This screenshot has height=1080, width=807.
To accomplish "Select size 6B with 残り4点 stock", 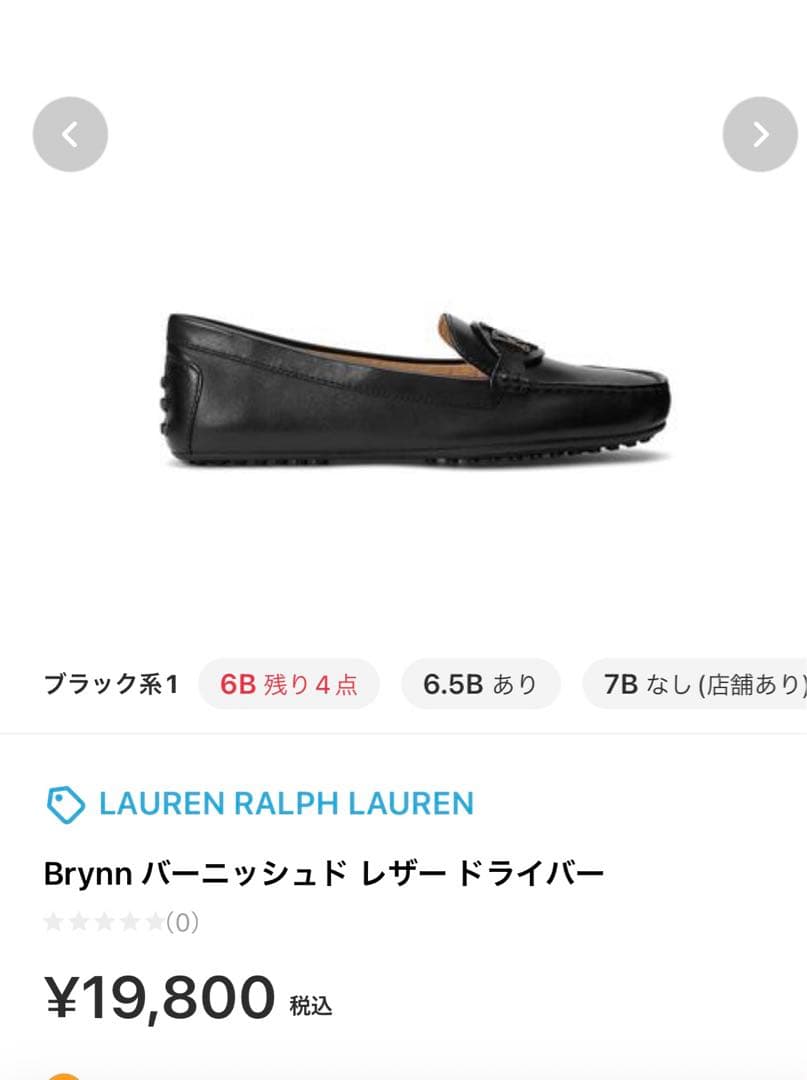I will point(288,684).
